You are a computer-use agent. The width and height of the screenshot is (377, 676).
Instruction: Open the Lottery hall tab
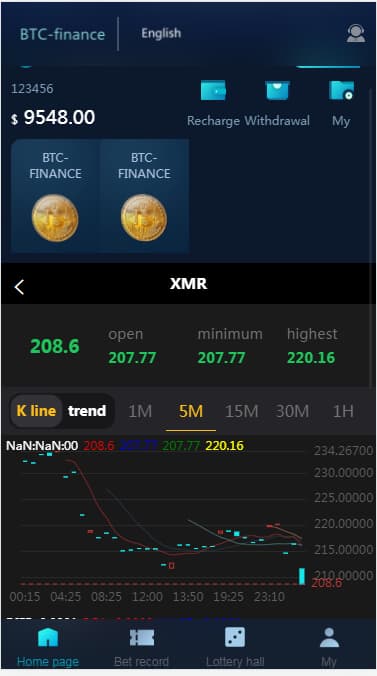point(235,647)
